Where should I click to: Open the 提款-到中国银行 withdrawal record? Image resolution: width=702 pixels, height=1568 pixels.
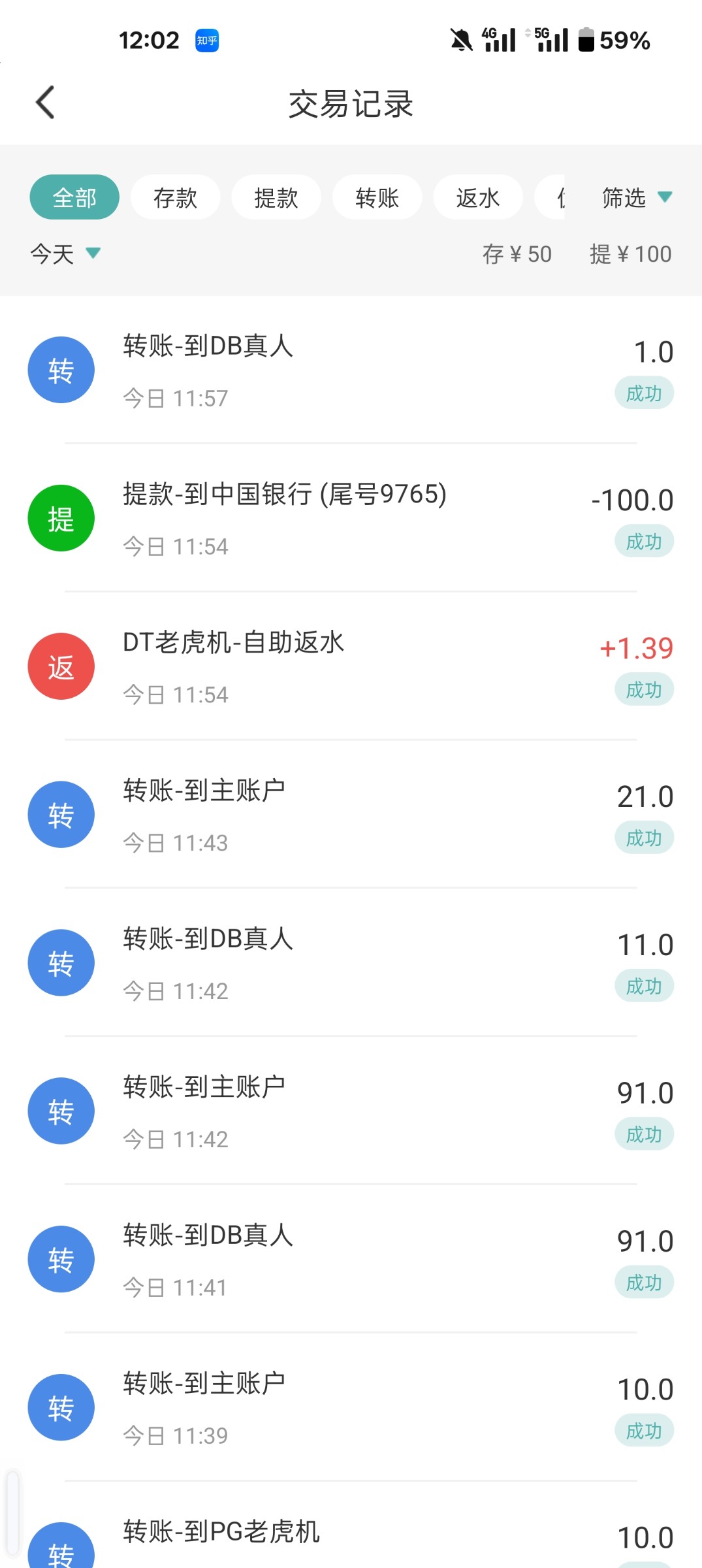click(x=351, y=517)
